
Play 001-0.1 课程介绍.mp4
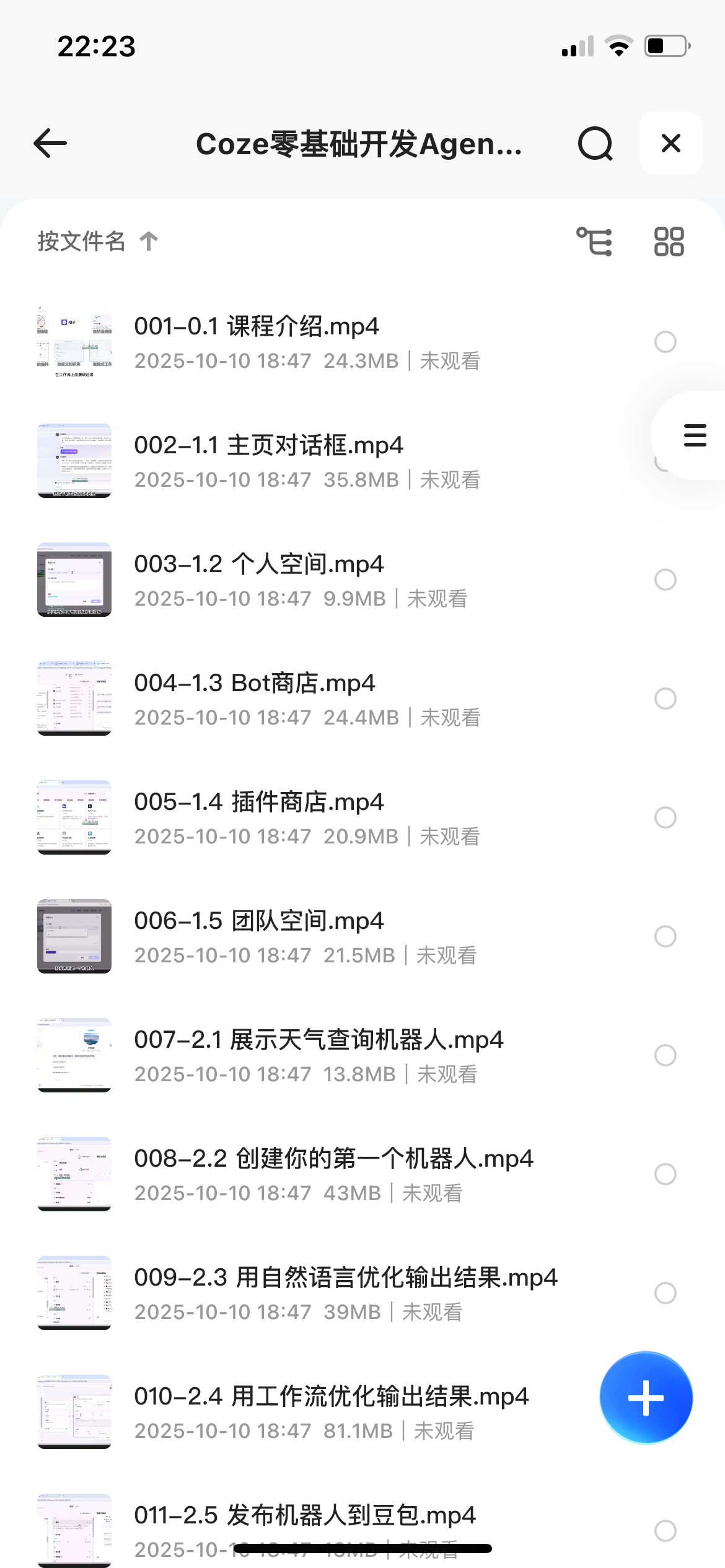pos(257,327)
